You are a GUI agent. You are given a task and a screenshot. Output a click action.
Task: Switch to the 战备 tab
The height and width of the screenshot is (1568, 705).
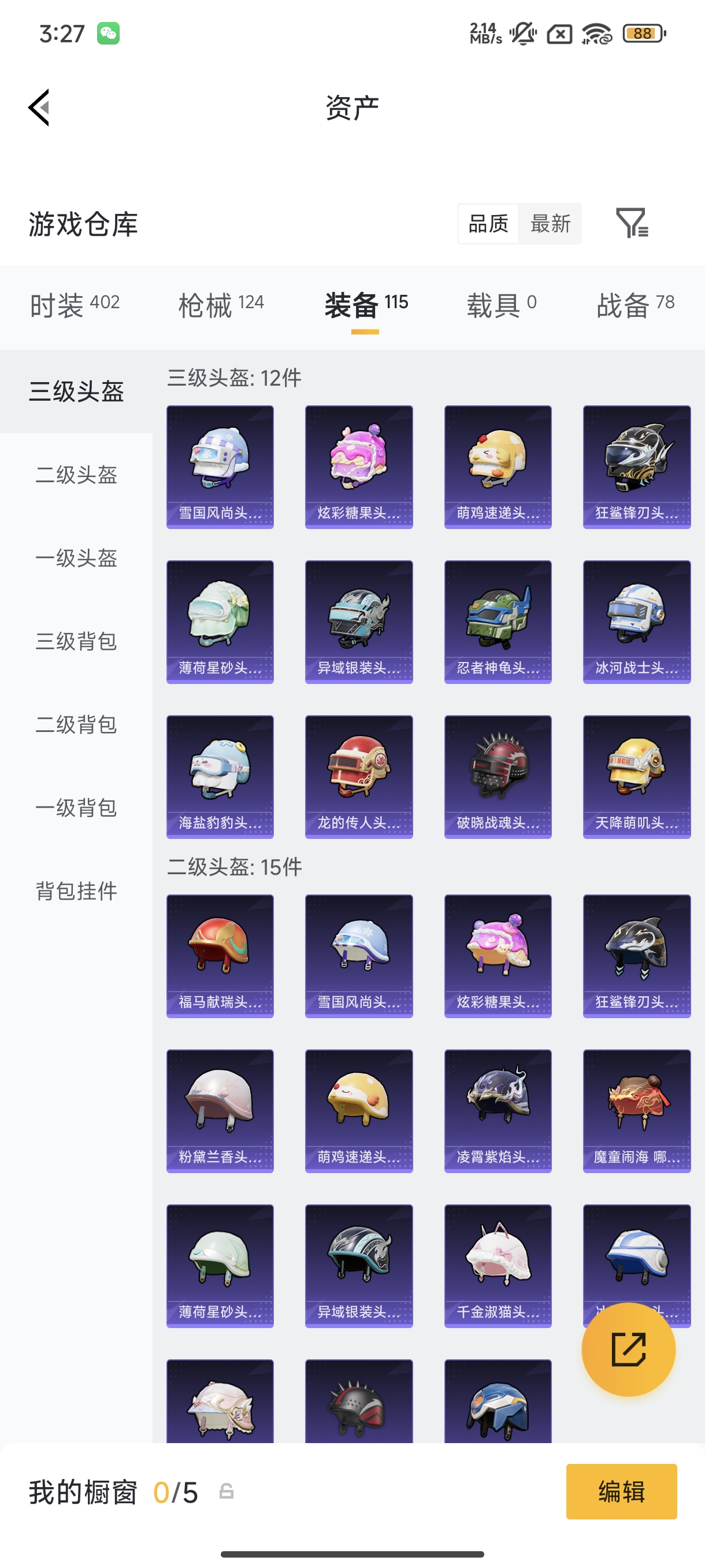point(634,302)
